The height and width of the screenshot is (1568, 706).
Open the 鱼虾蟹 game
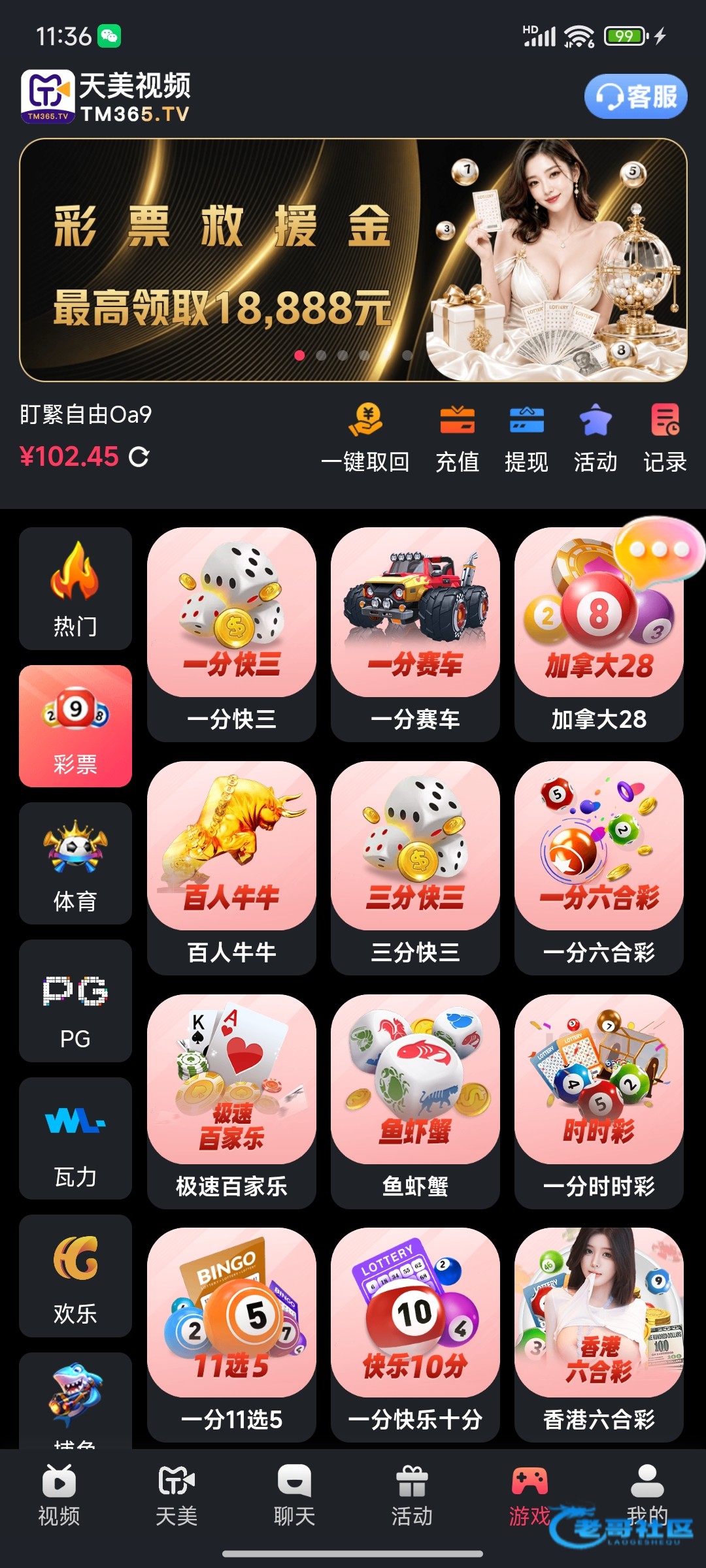(415, 1102)
